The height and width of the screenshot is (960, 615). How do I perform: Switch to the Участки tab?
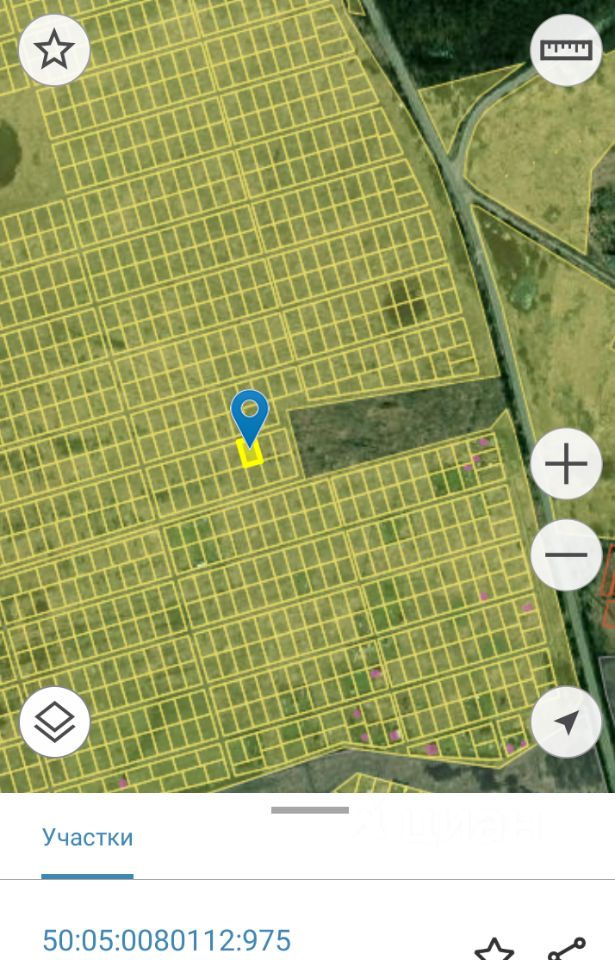coord(87,837)
